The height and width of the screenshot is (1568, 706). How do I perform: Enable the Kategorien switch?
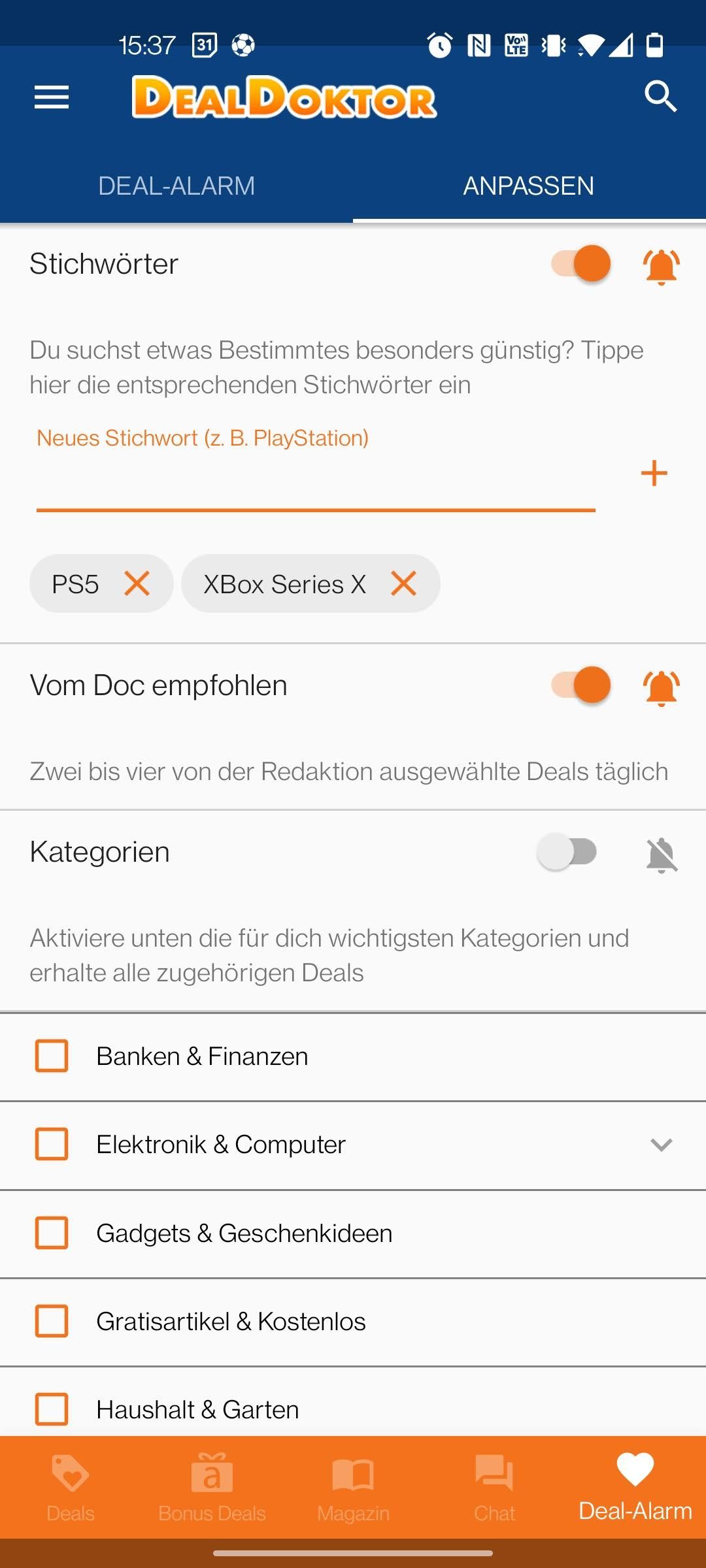567,852
